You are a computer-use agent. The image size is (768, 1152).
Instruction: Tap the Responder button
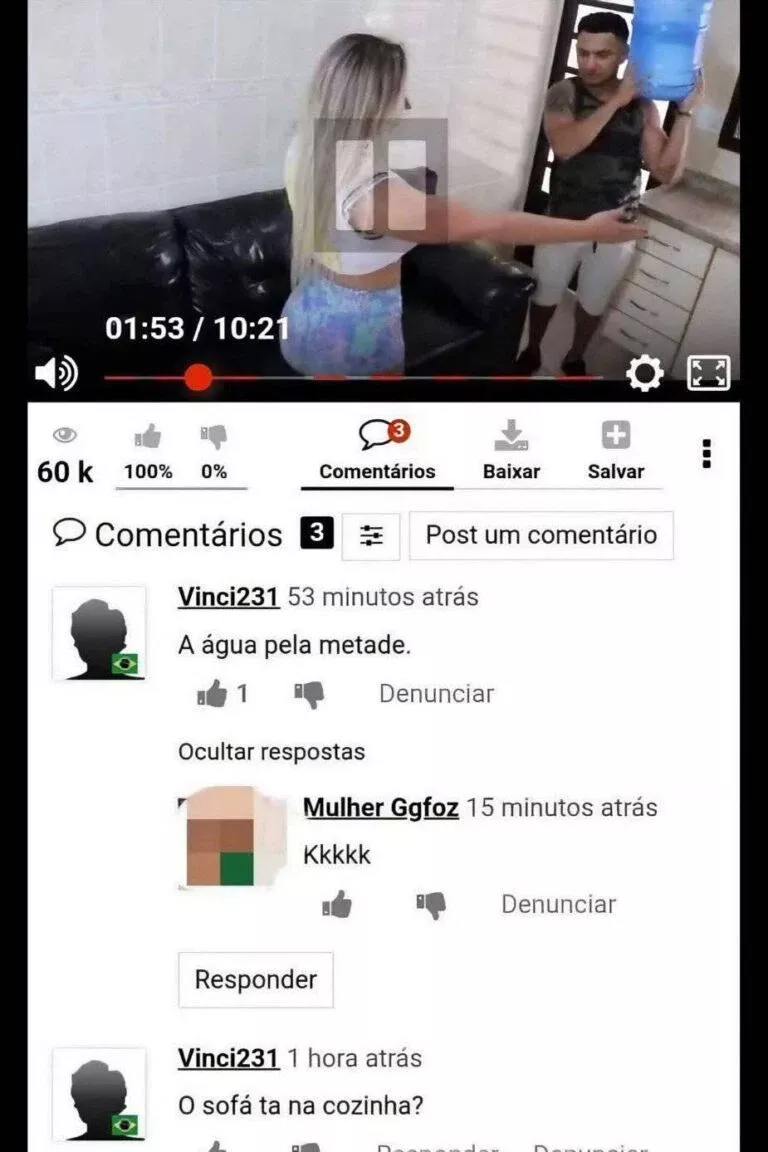[255, 979]
